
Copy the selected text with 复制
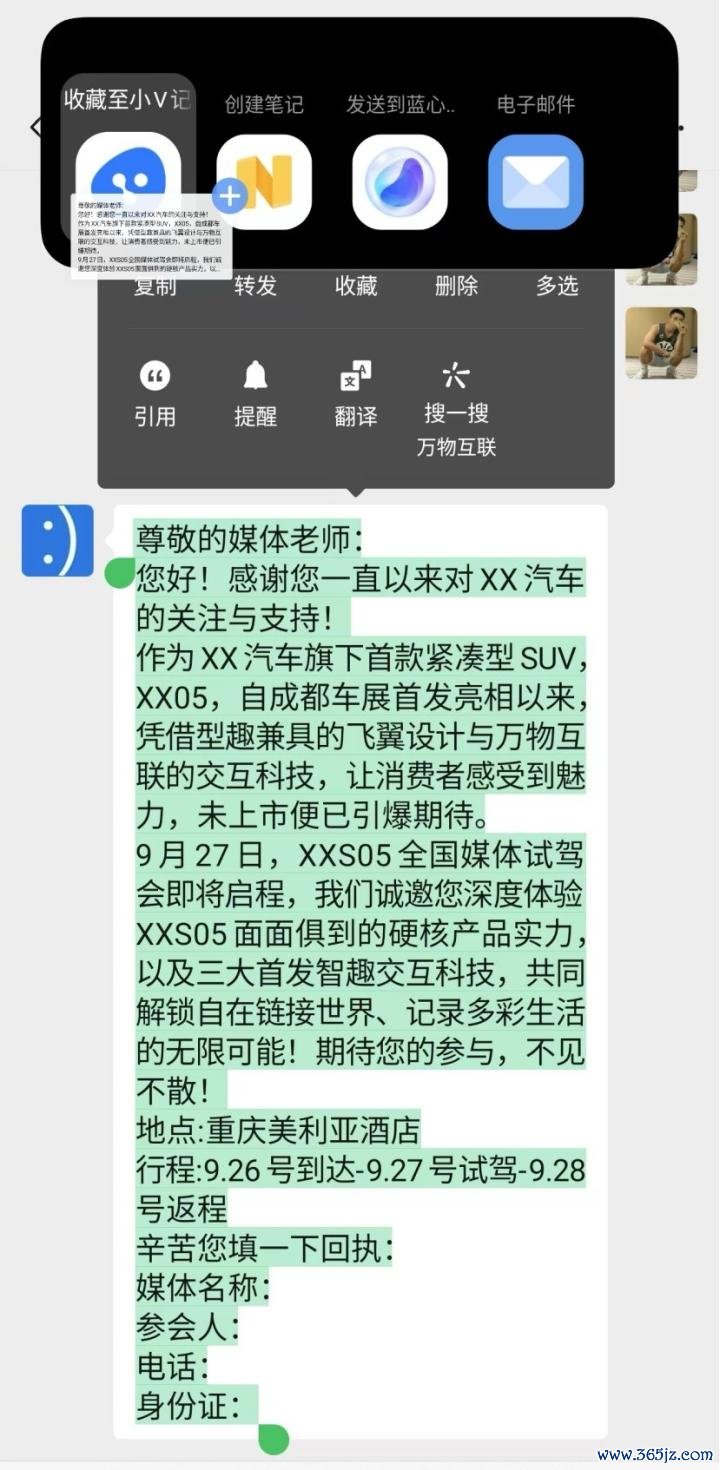pyautogui.click(x=154, y=286)
